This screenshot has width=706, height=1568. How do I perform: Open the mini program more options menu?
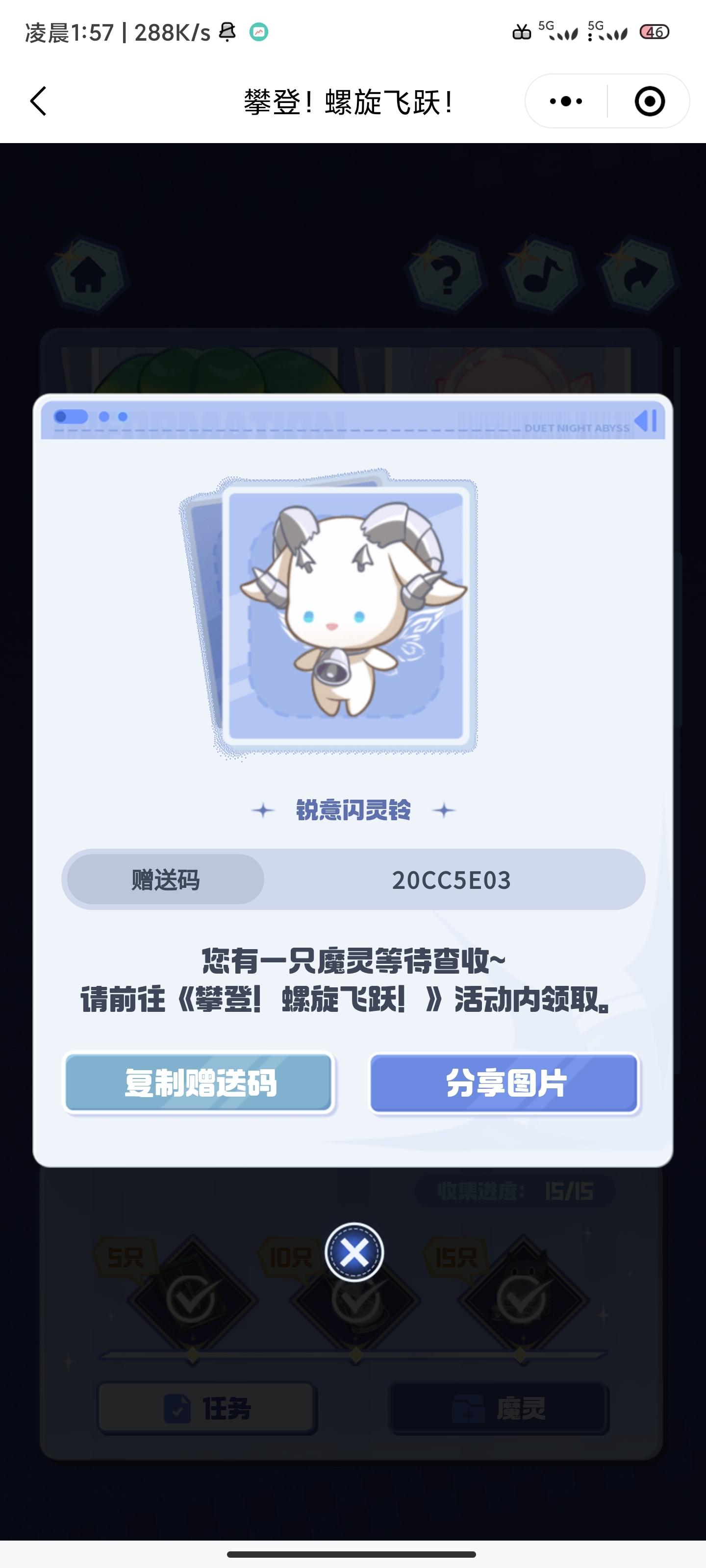566,101
